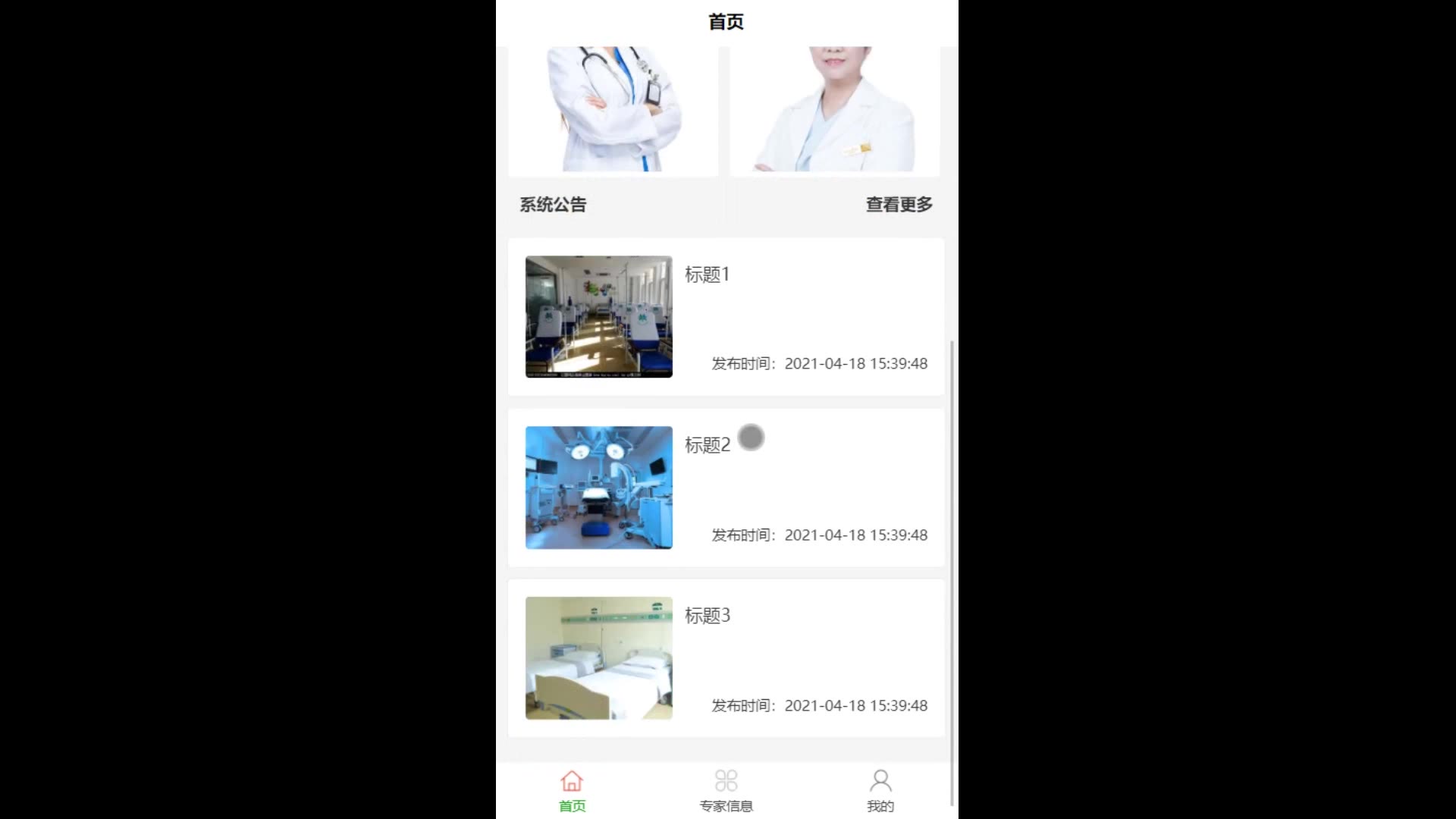Image resolution: width=1456 pixels, height=819 pixels.
Task: Select the doctor card with crossed arms and stethoscope
Action: click(x=613, y=110)
